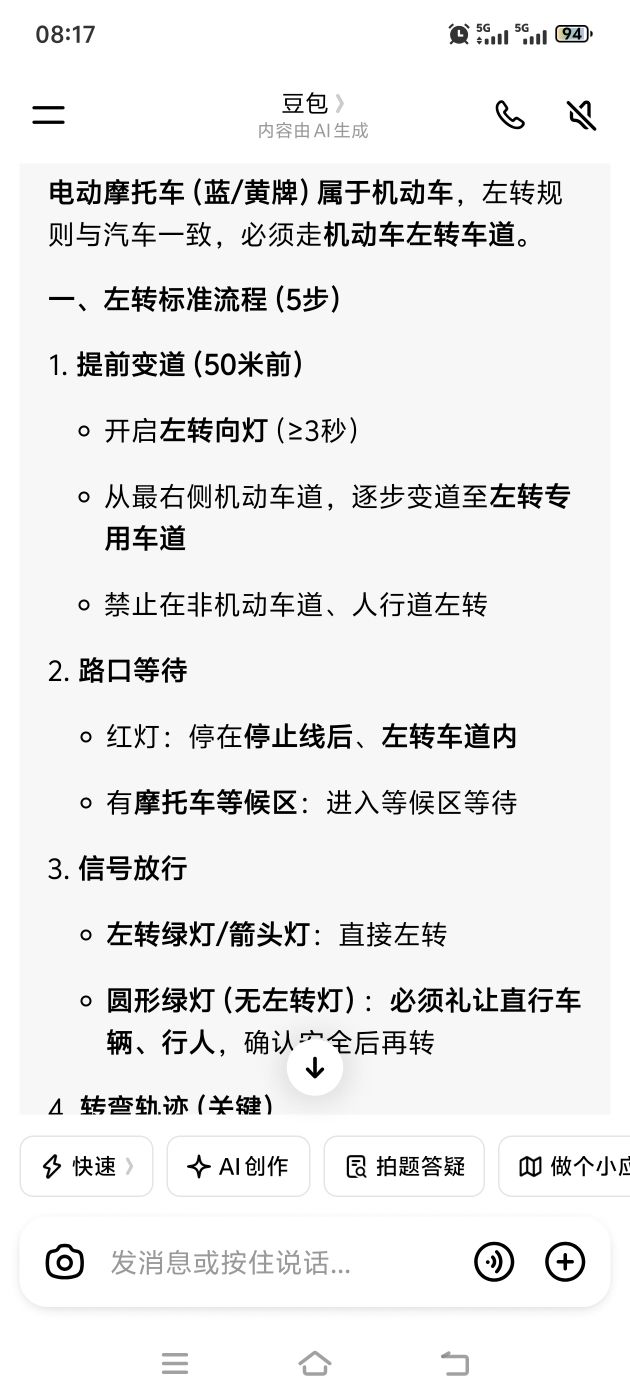Open 豆包 chat details
The width and height of the screenshot is (630, 1400).
(x=313, y=104)
